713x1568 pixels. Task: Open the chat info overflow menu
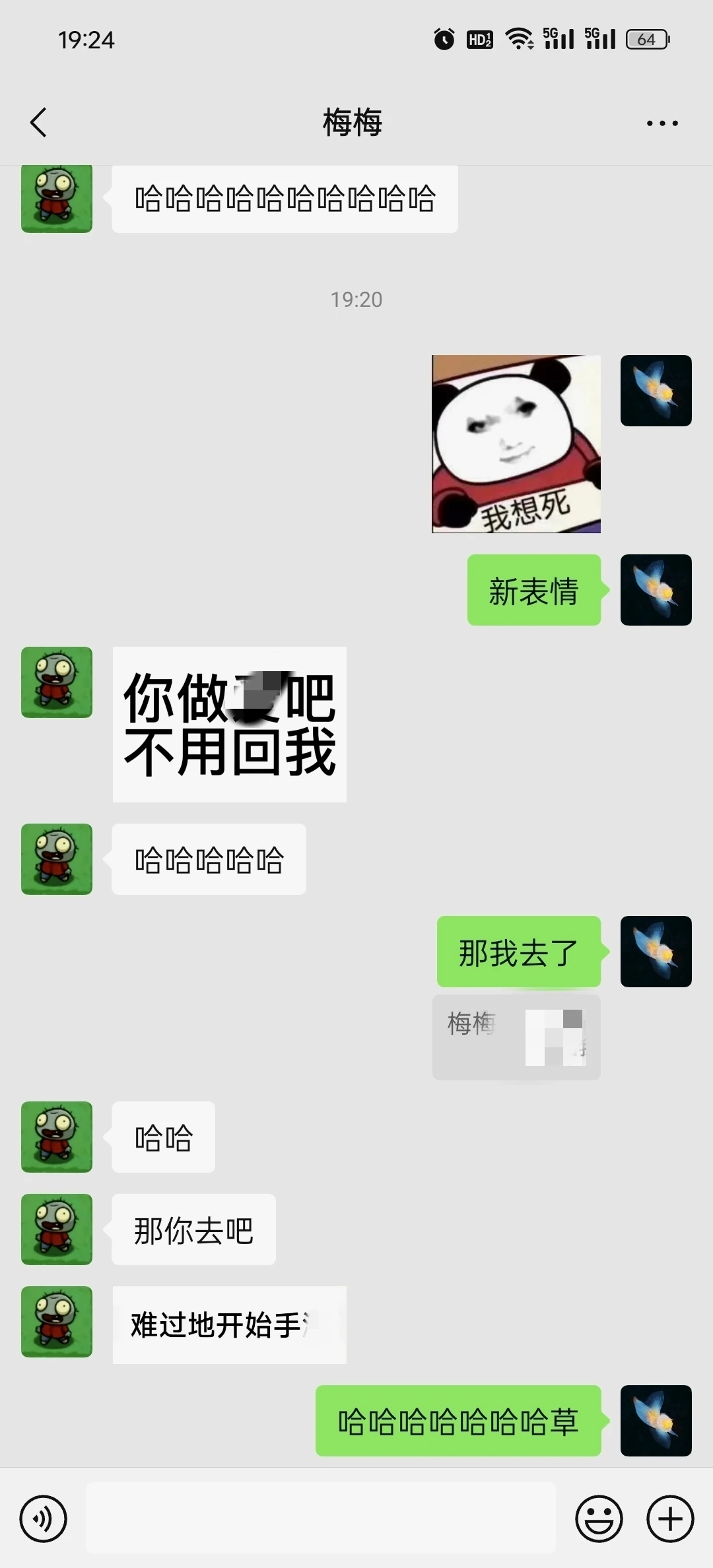point(662,123)
